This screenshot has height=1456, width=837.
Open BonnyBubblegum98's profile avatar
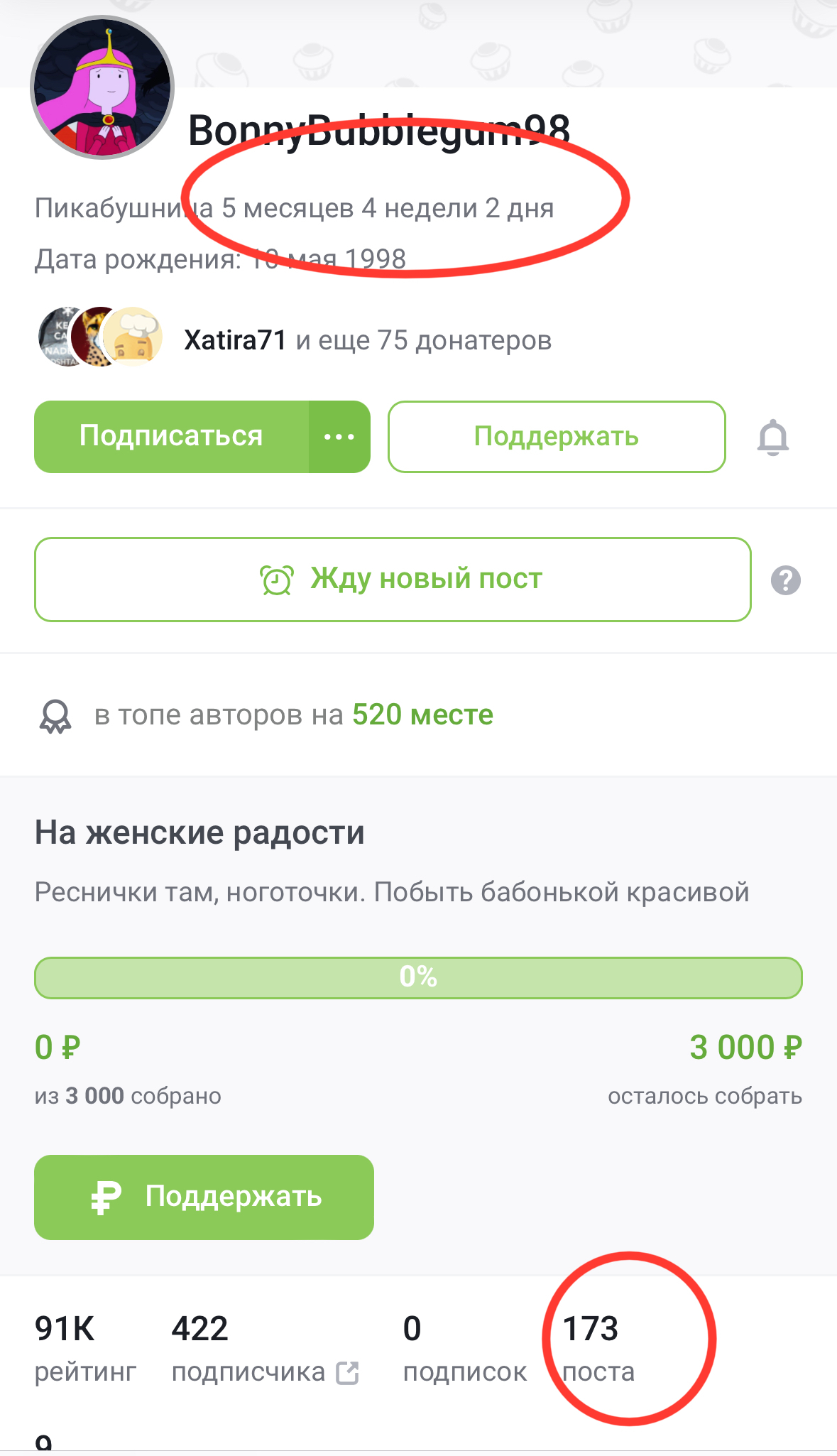102,87
